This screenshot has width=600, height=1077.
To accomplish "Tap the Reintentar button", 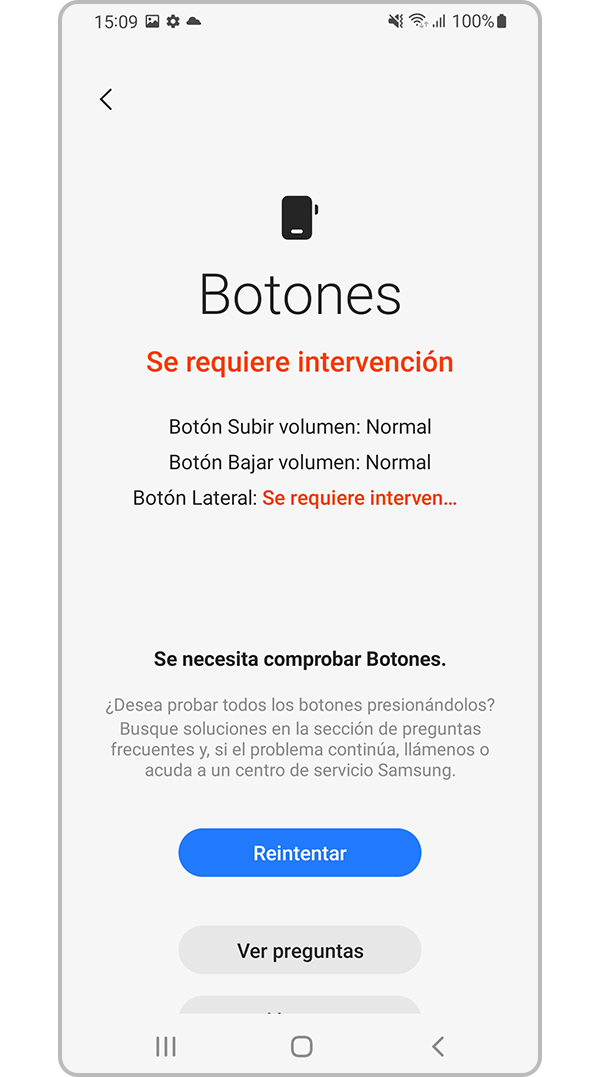I will (300, 853).
